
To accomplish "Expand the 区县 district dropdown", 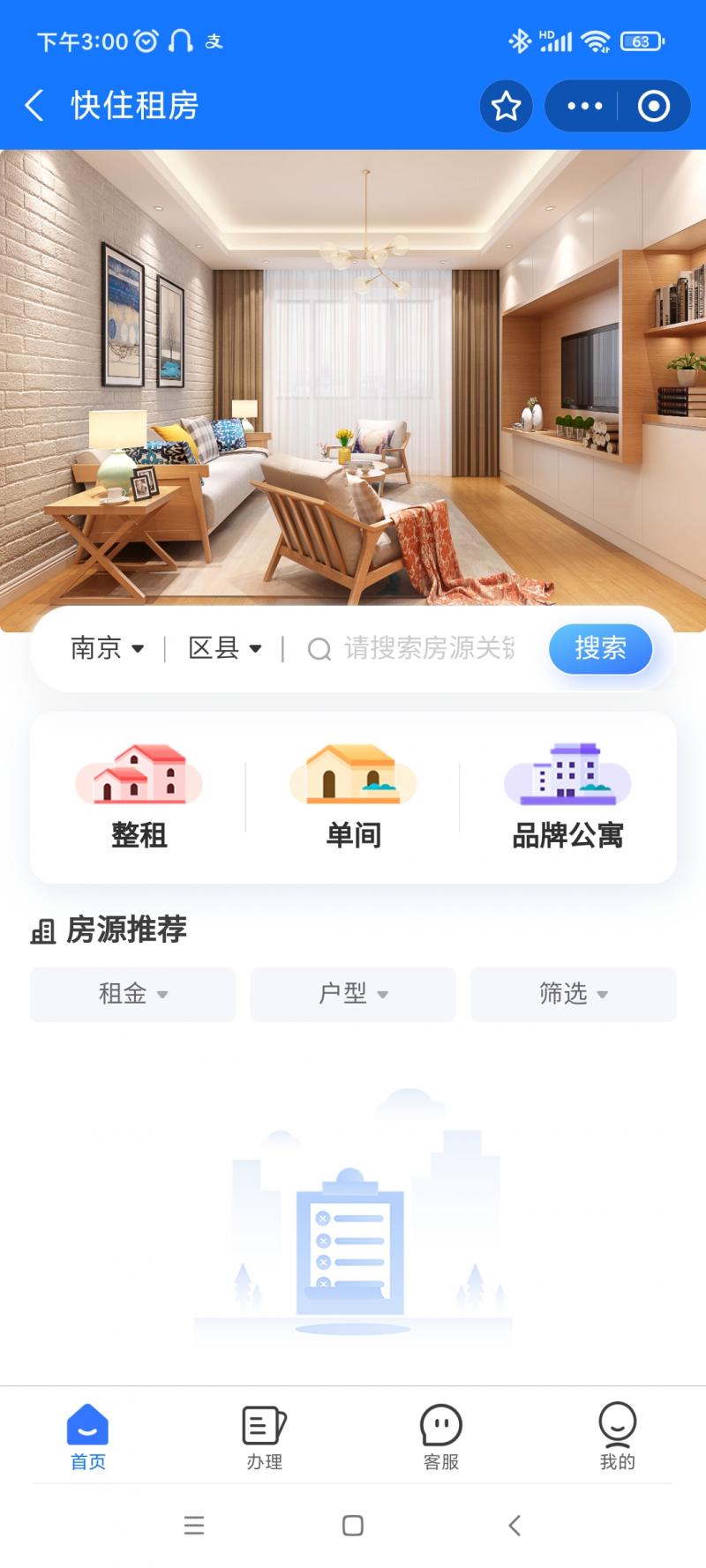I will (x=225, y=648).
